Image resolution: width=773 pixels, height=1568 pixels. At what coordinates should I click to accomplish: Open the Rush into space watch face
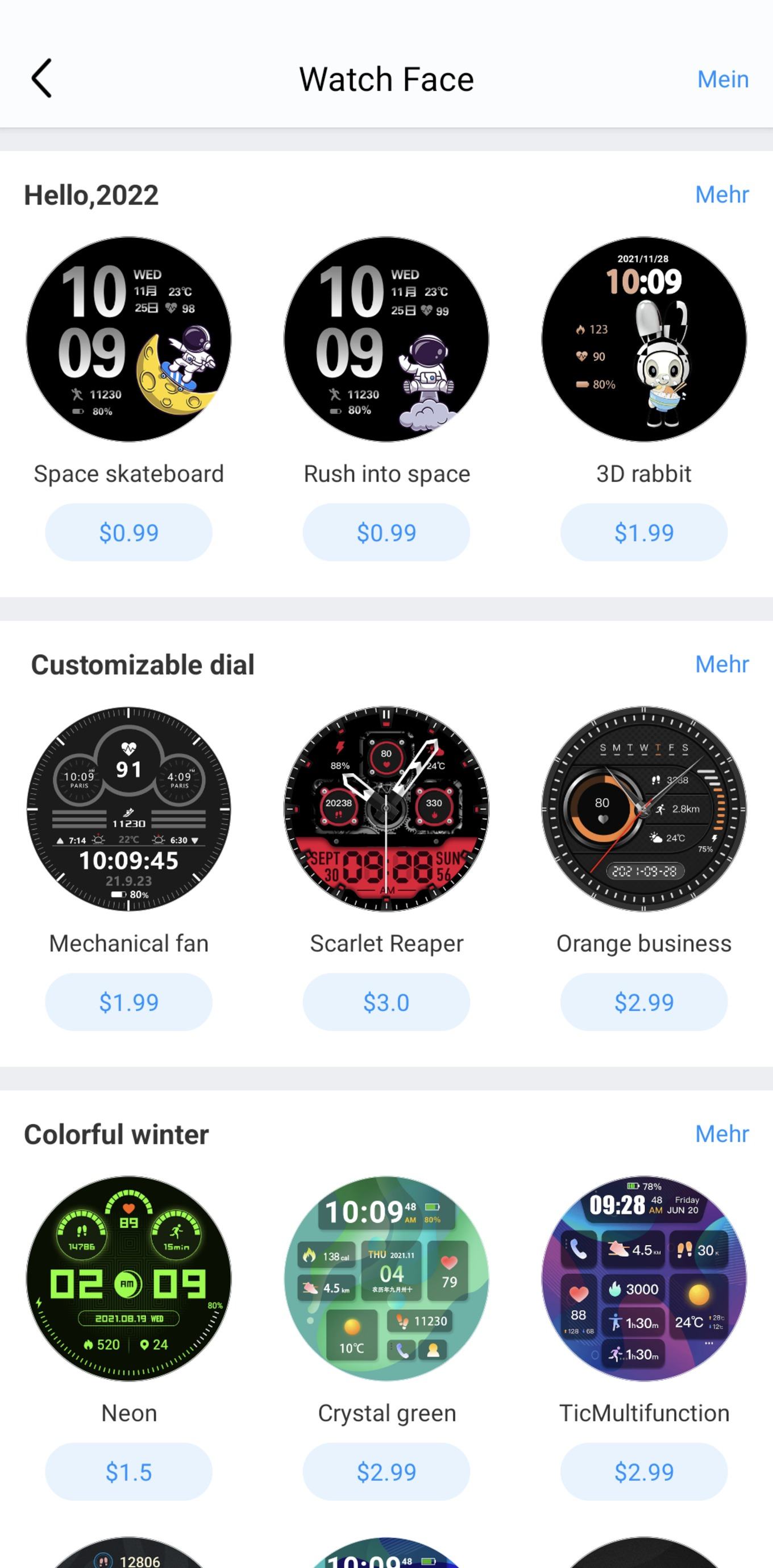point(386,339)
